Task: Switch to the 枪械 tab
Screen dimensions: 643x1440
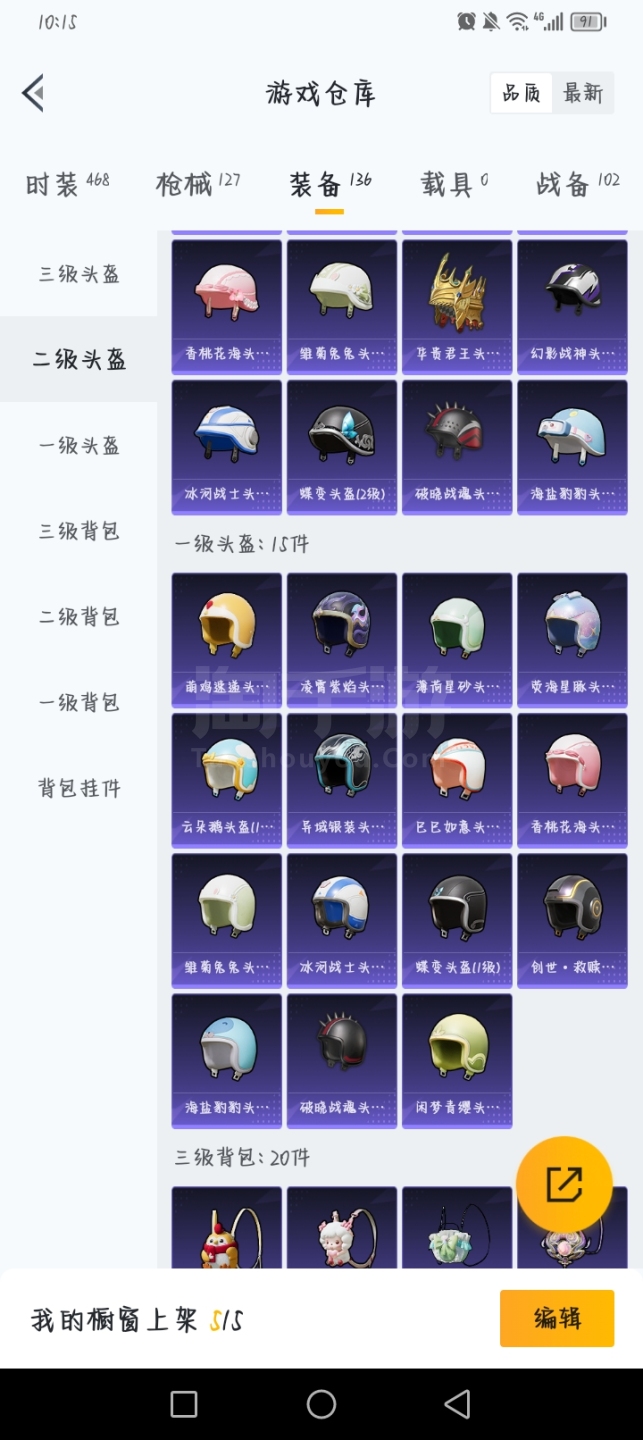Action: click(197, 184)
